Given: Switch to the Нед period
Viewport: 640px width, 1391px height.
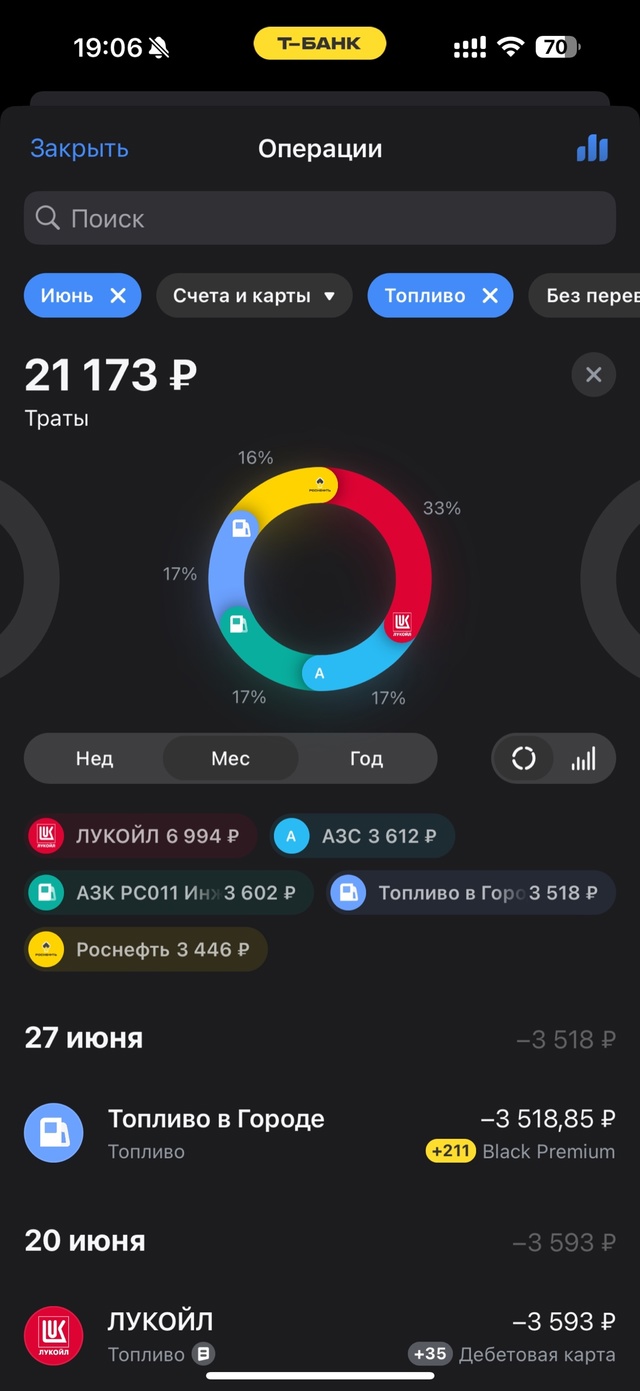Looking at the screenshot, I should (x=94, y=758).
